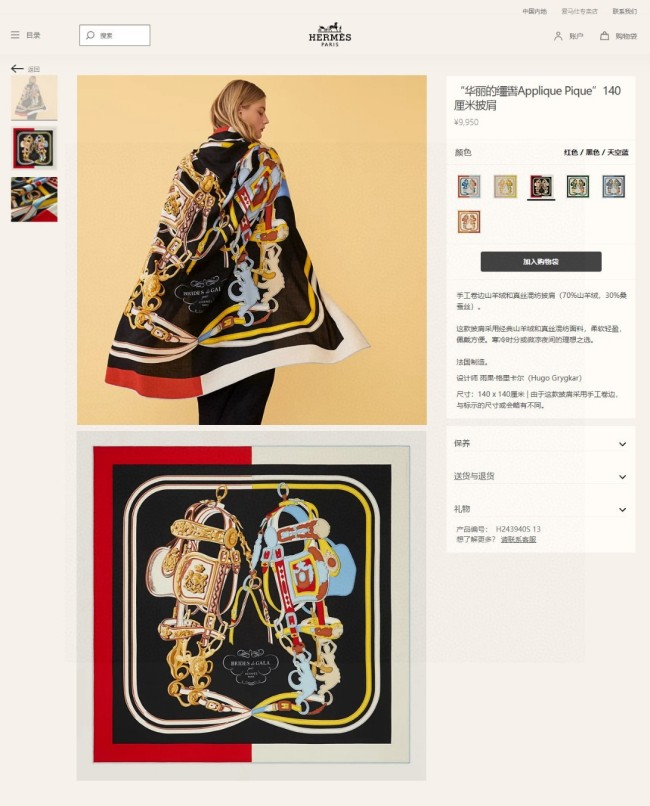Screen dimensions: 650x806
Task: Open the 账户 account page
Action: click(x=568, y=36)
